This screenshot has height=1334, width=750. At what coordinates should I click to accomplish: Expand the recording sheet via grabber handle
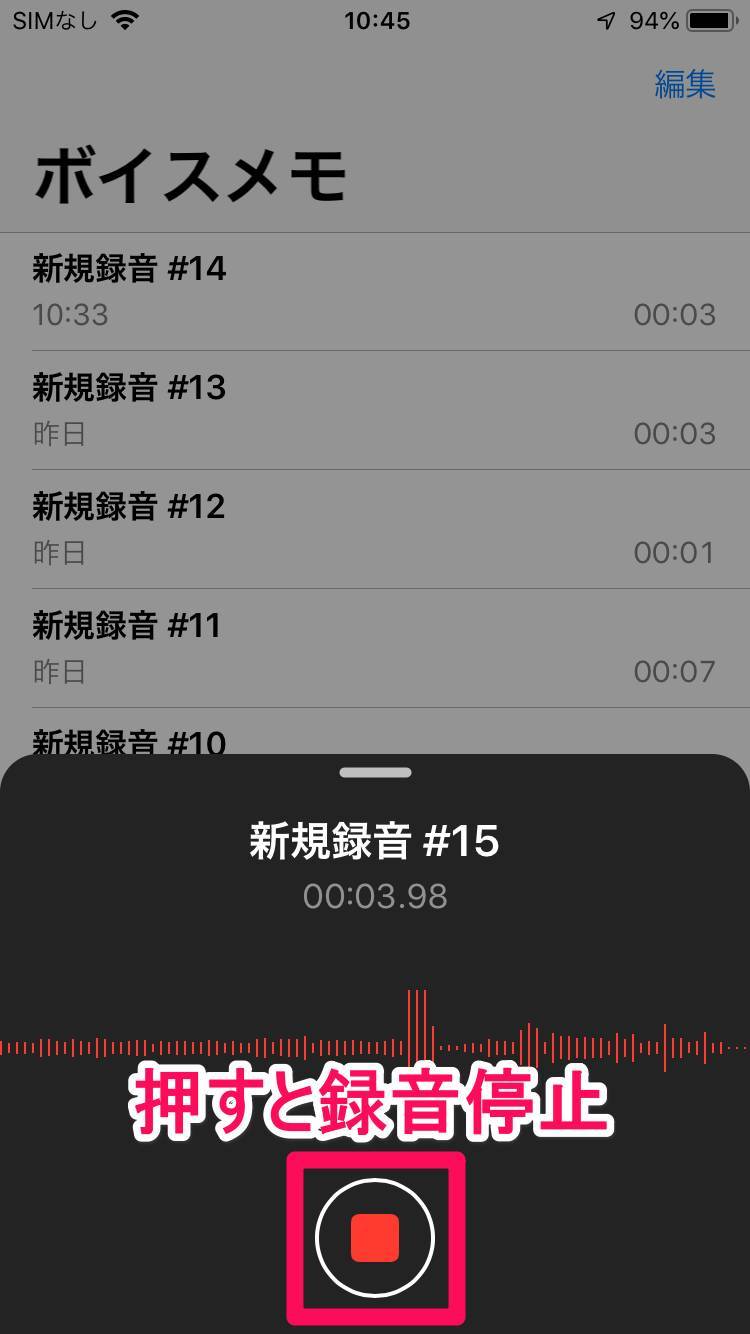375,772
